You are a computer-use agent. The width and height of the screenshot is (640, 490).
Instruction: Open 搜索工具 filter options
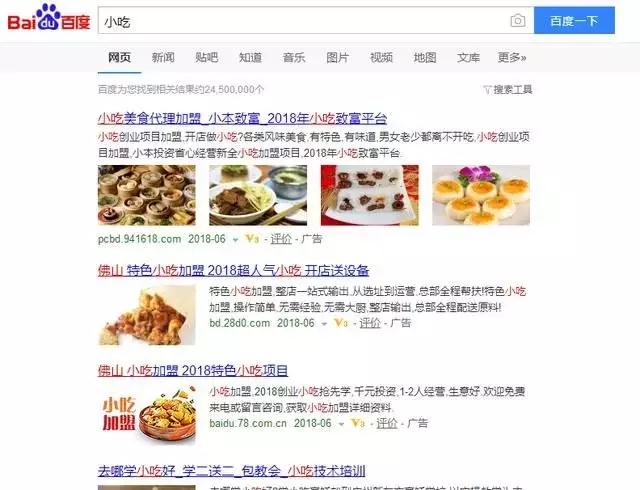(507, 90)
